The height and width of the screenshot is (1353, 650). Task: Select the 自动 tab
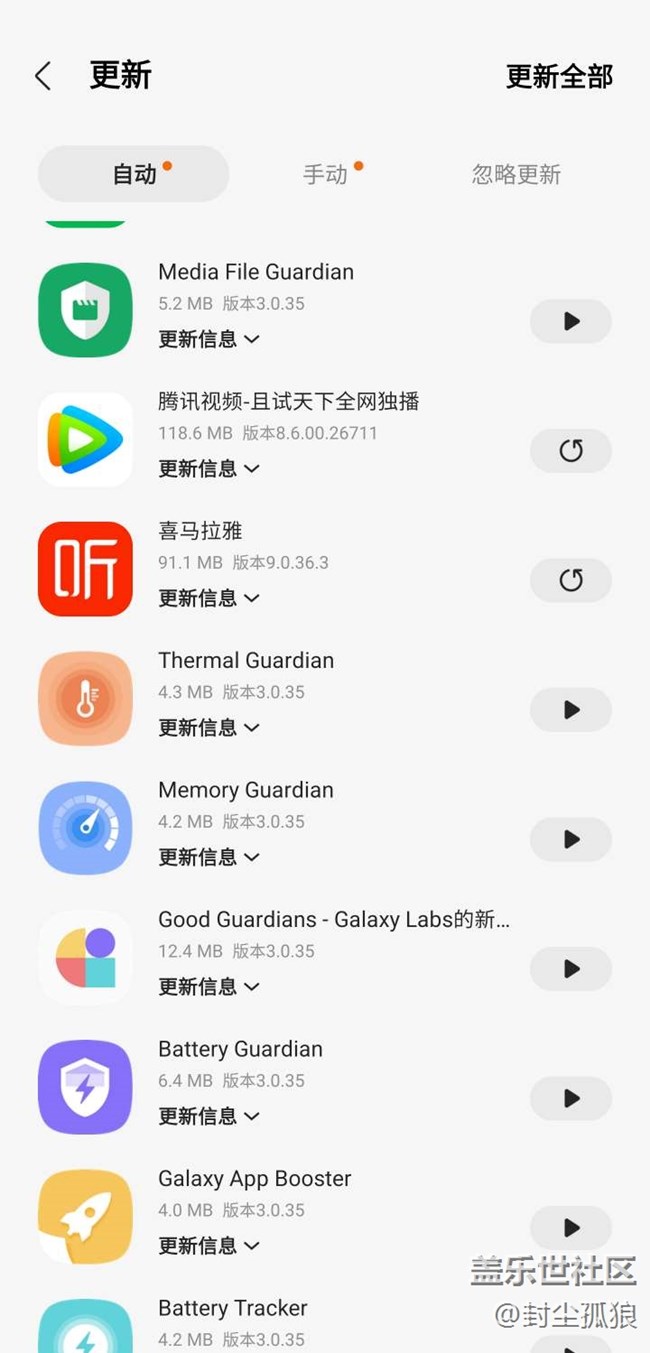[134, 175]
